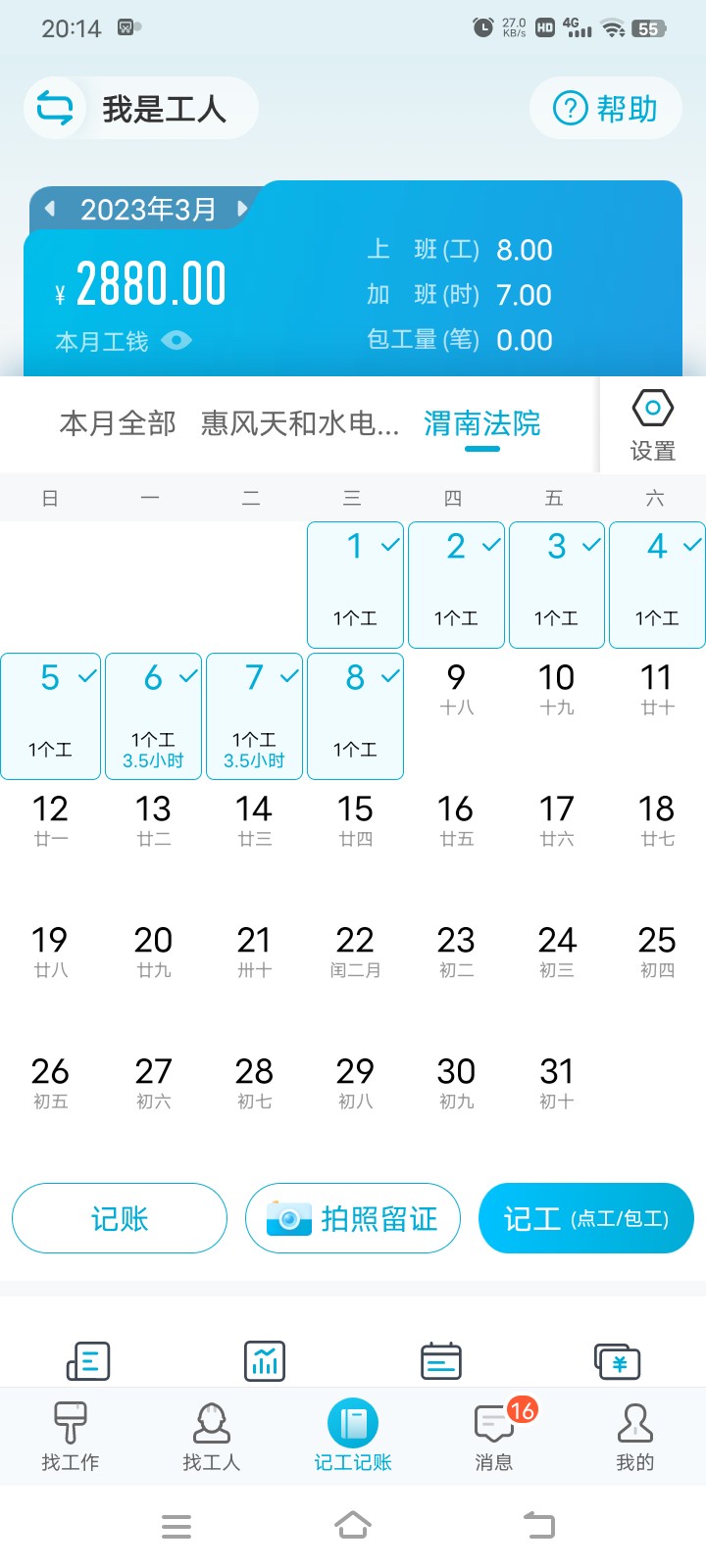Switch identity via 我是工人 button
The height and width of the screenshot is (1568, 706).
tap(140, 109)
